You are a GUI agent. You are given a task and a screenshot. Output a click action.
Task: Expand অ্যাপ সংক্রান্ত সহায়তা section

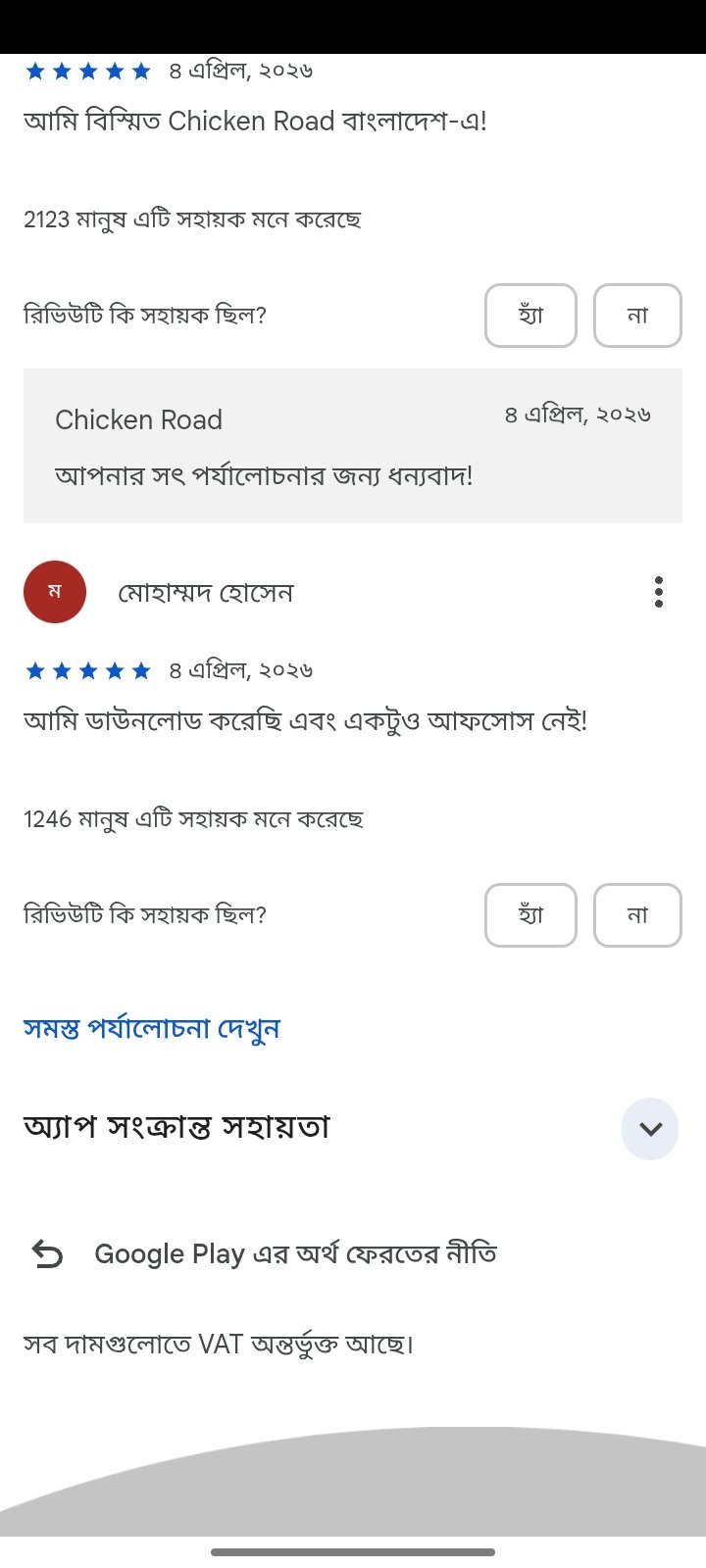pyautogui.click(x=650, y=1128)
